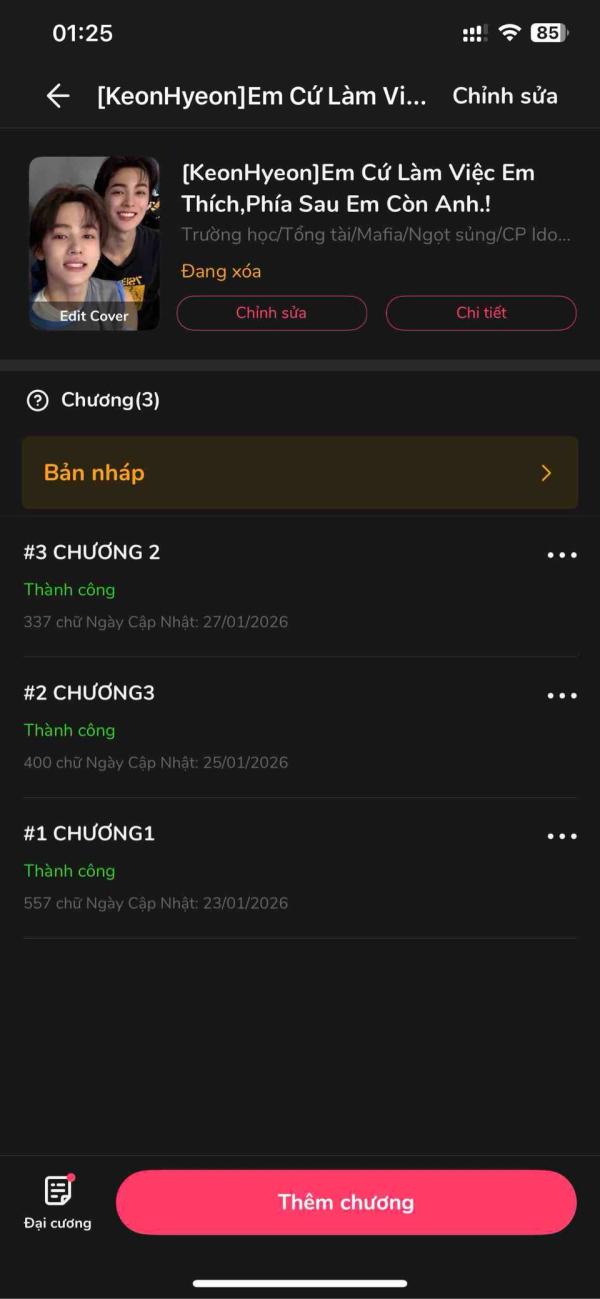Tap the outlined Chỉnh sửa button

click(271, 313)
